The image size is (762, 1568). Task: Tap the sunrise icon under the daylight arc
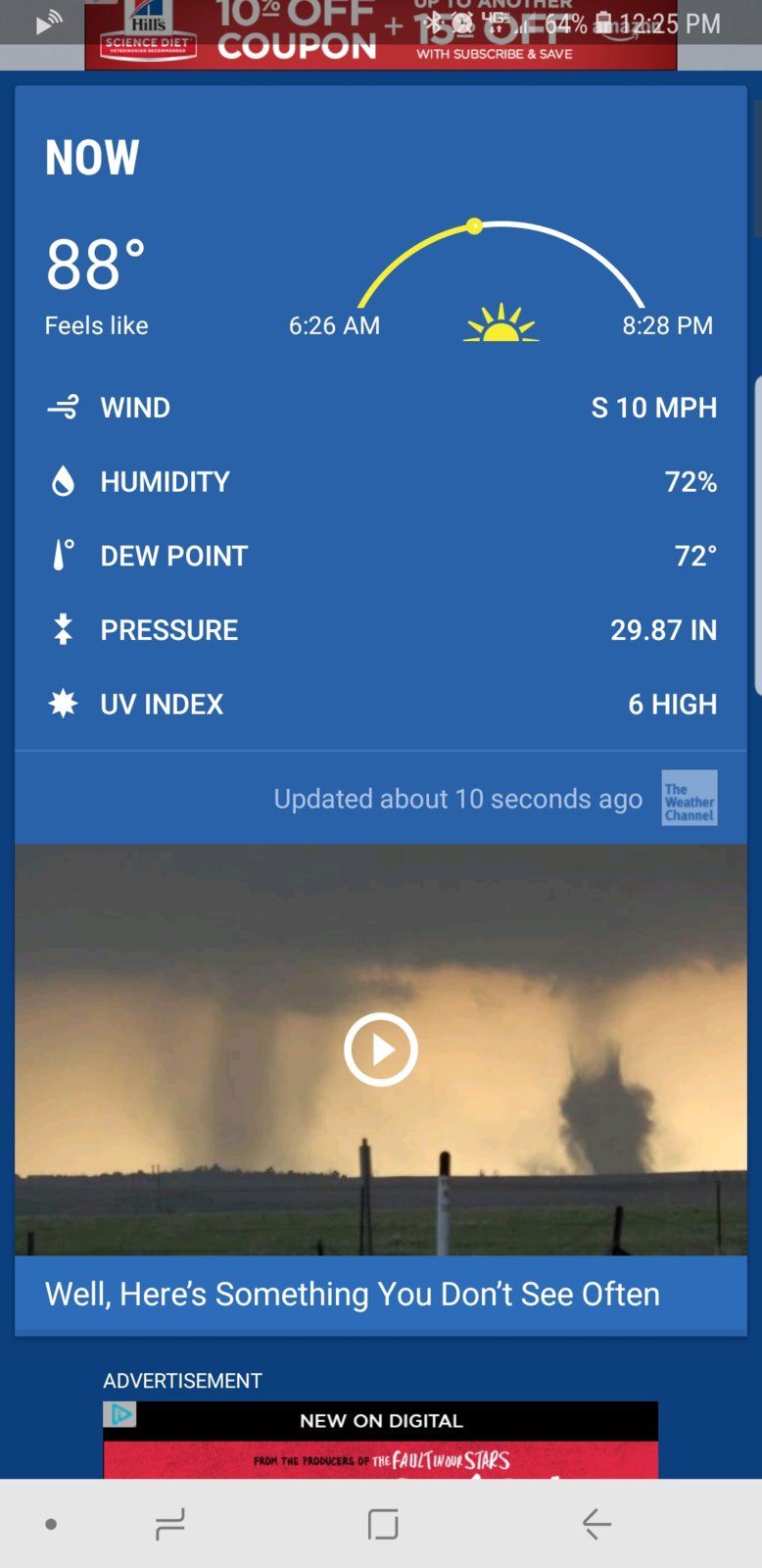click(500, 323)
